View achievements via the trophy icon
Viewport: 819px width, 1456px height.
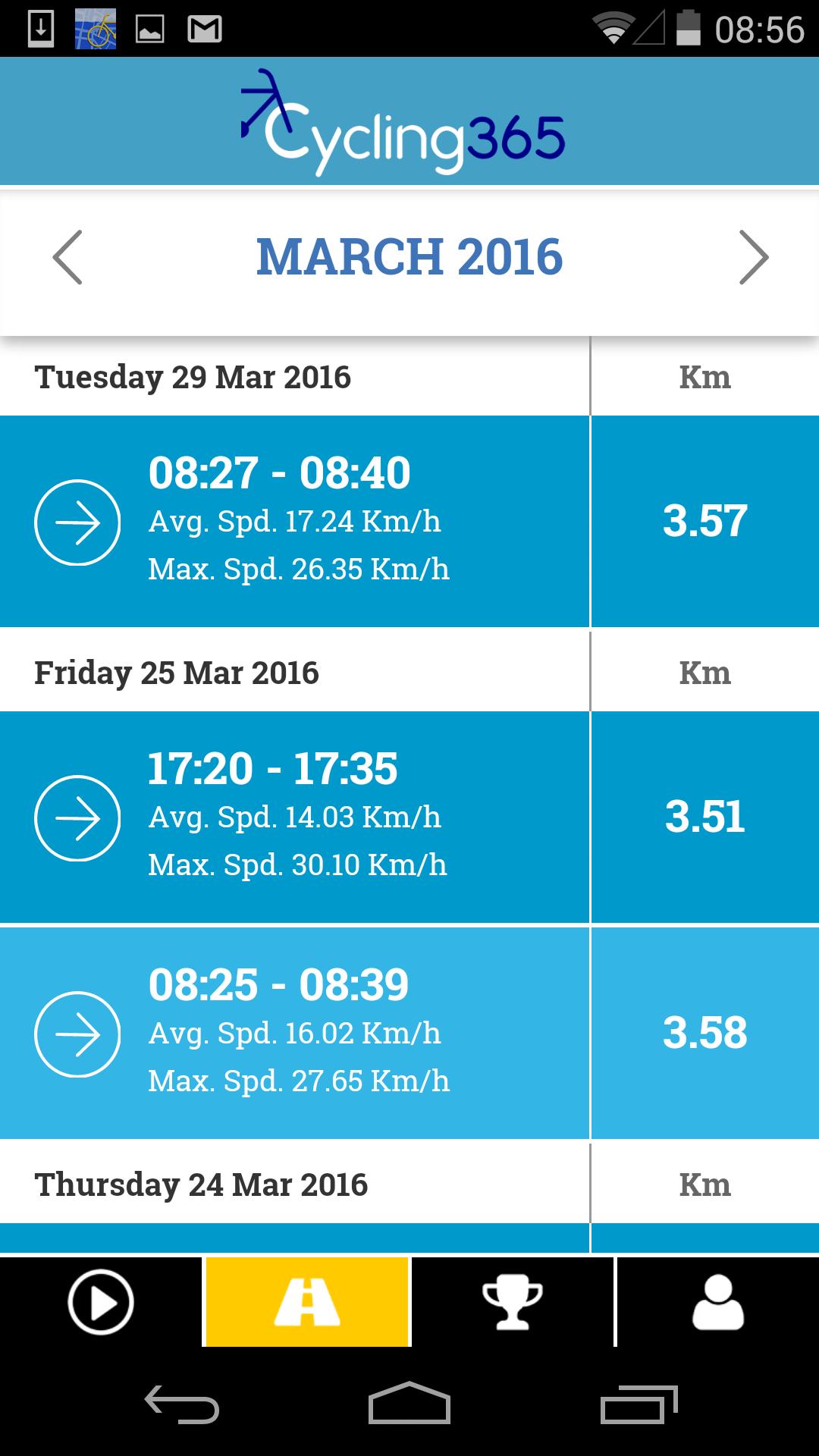pos(513,1300)
